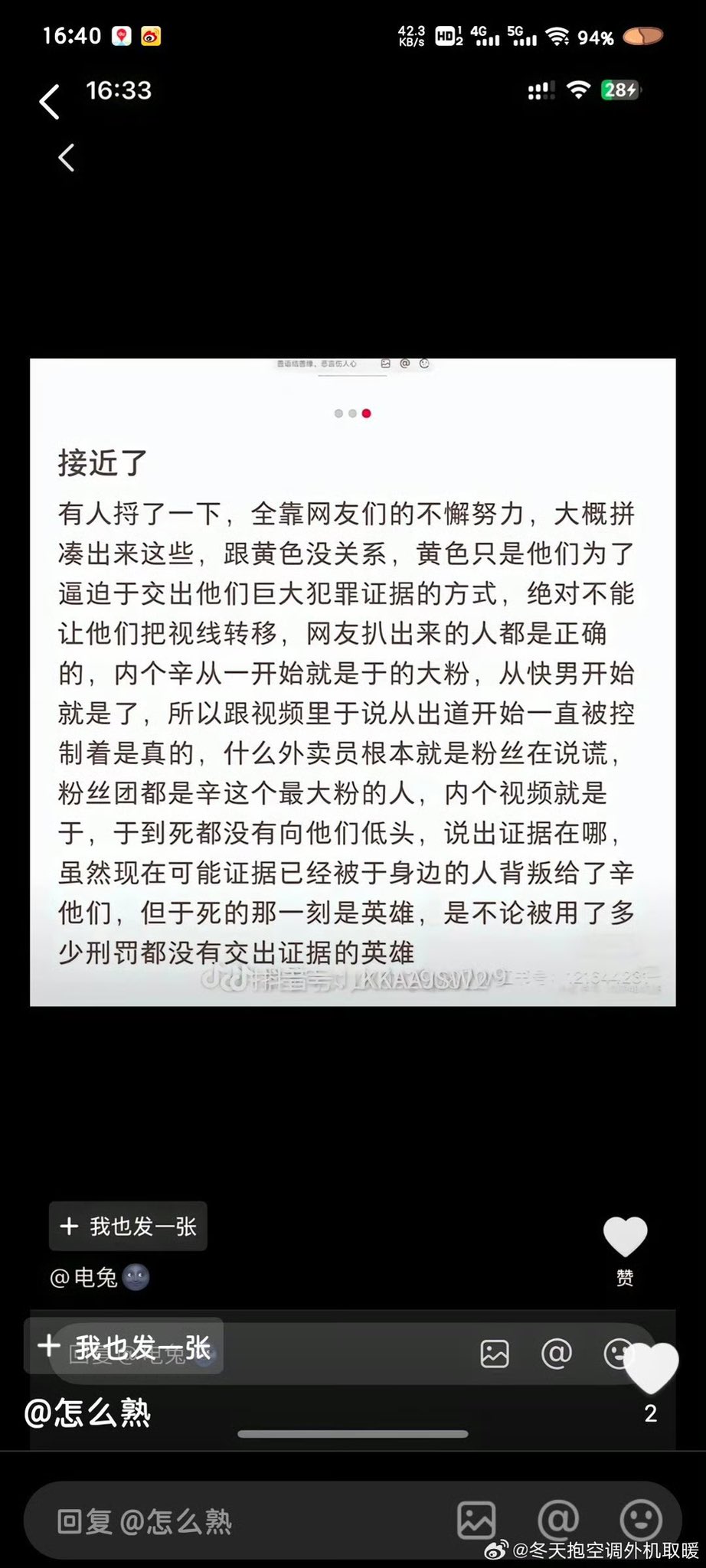This screenshot has height=1568, width=706.
Task: Open the emoji picker in the bottom reply bar
Action: [x=640, y=1520]
